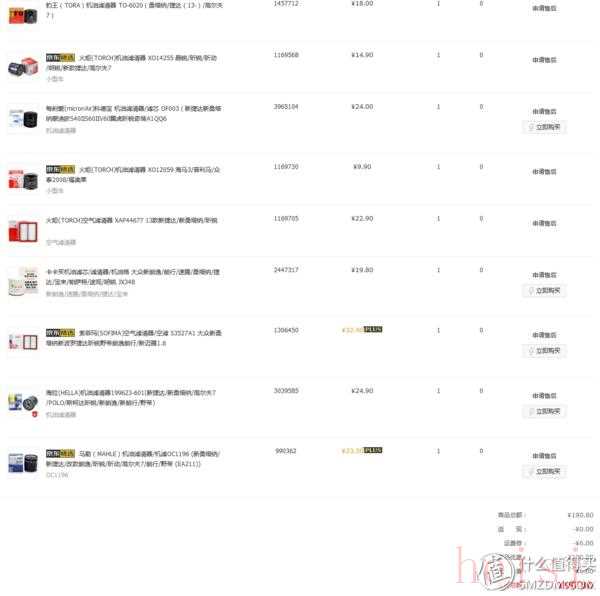Image resolution: width=600 pixels, height=596 pixels.
Task: Apply for after-sales on micronAir OF003 item
Action: 544,109
